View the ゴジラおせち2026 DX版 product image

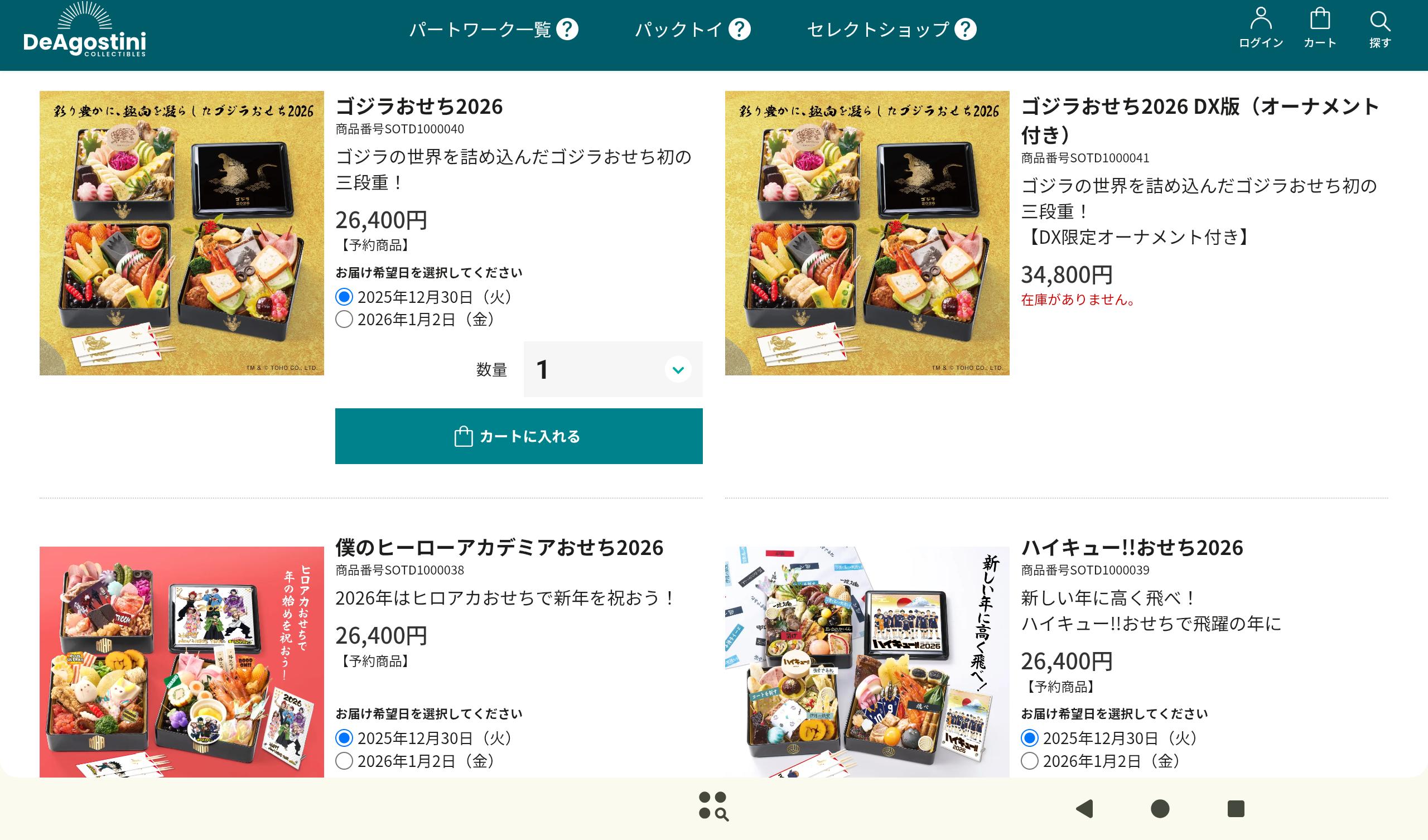coord(867,233)
